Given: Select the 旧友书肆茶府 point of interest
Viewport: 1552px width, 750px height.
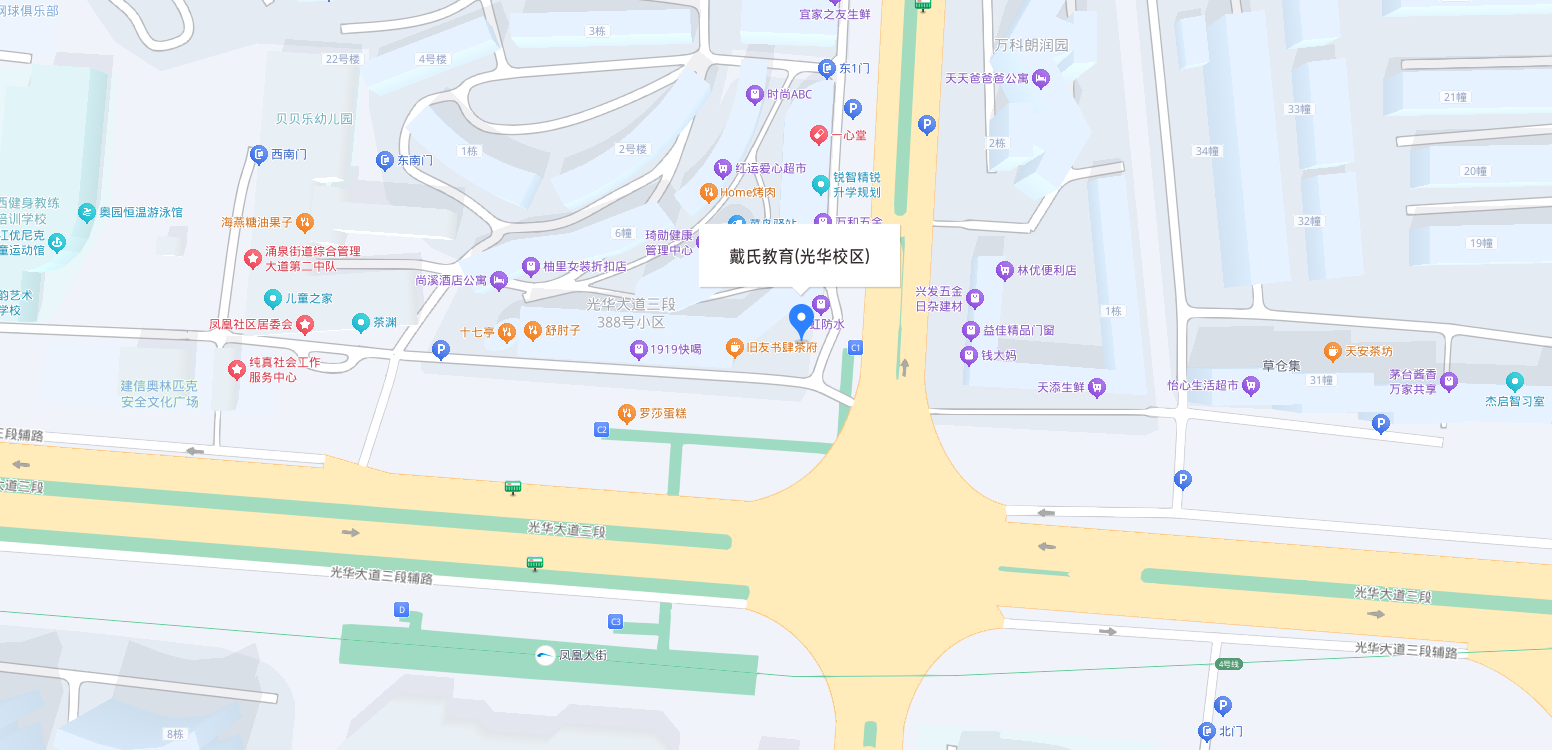Looking at the screenshot, I should click(x=735, y=348).
